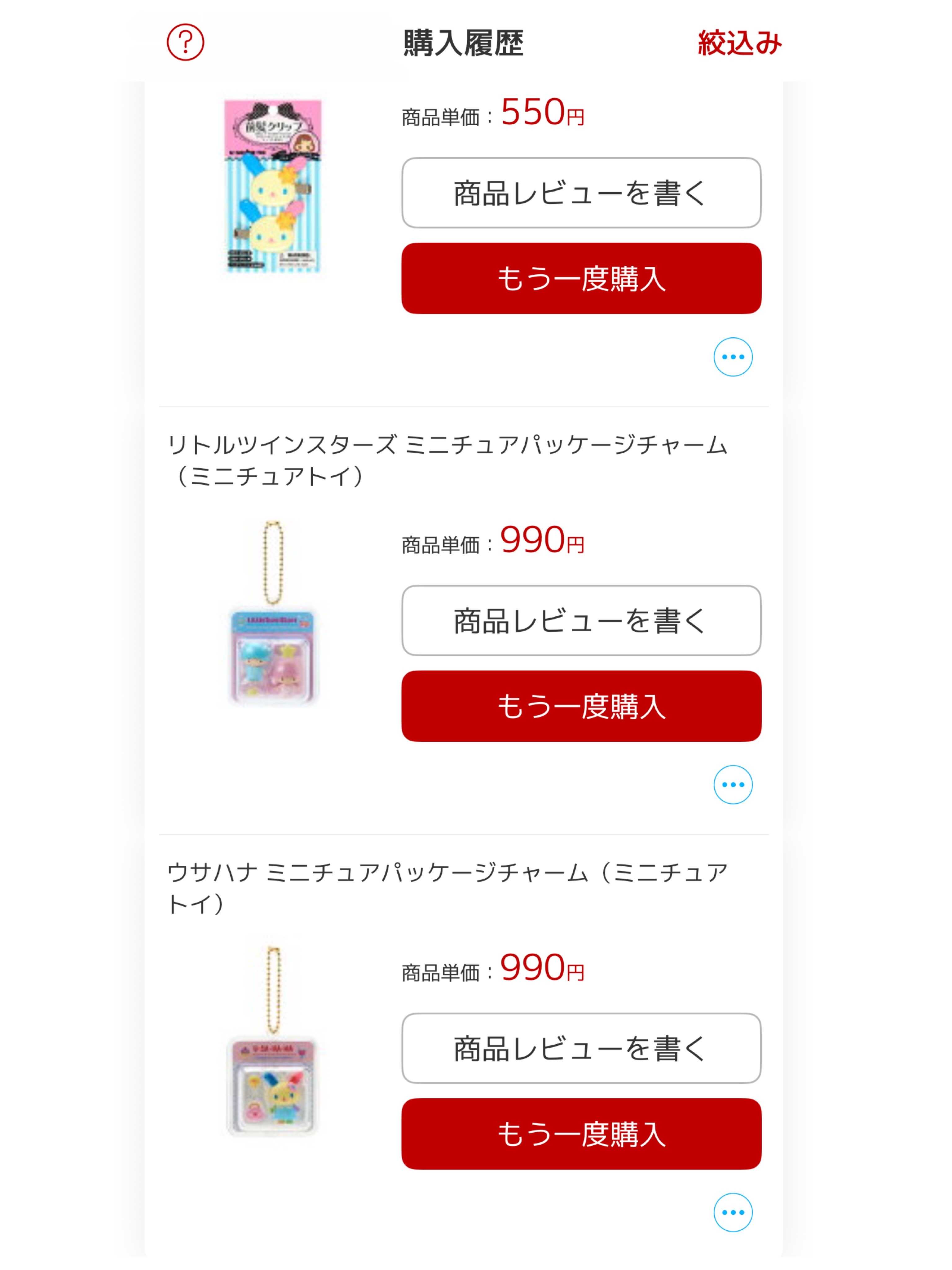Repurchase the 550円 hair clip item
Viewport: 952px width, 1270px height.
click(x=581, y=278)
